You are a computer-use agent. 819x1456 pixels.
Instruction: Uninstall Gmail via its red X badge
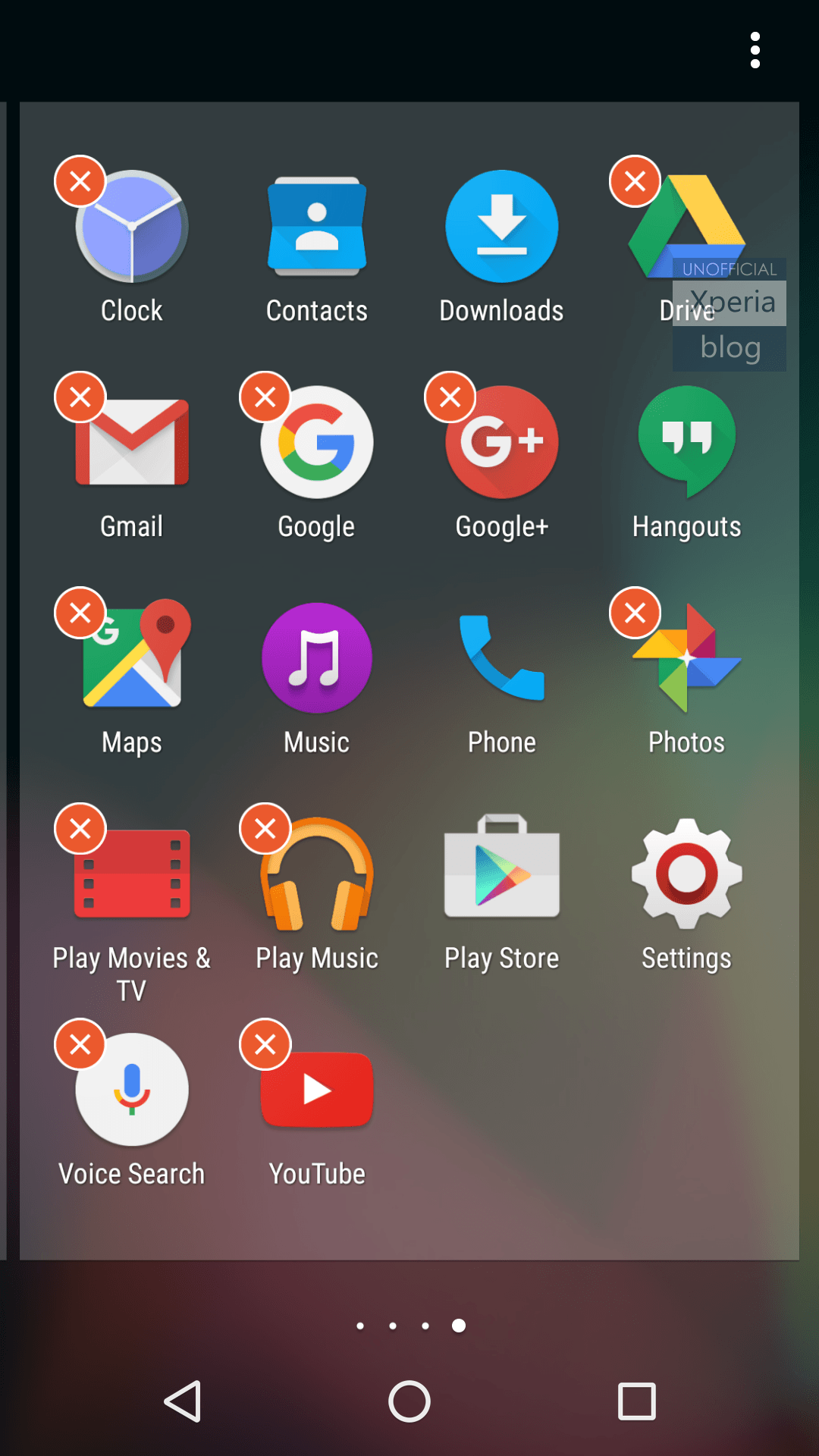[80, 397]
